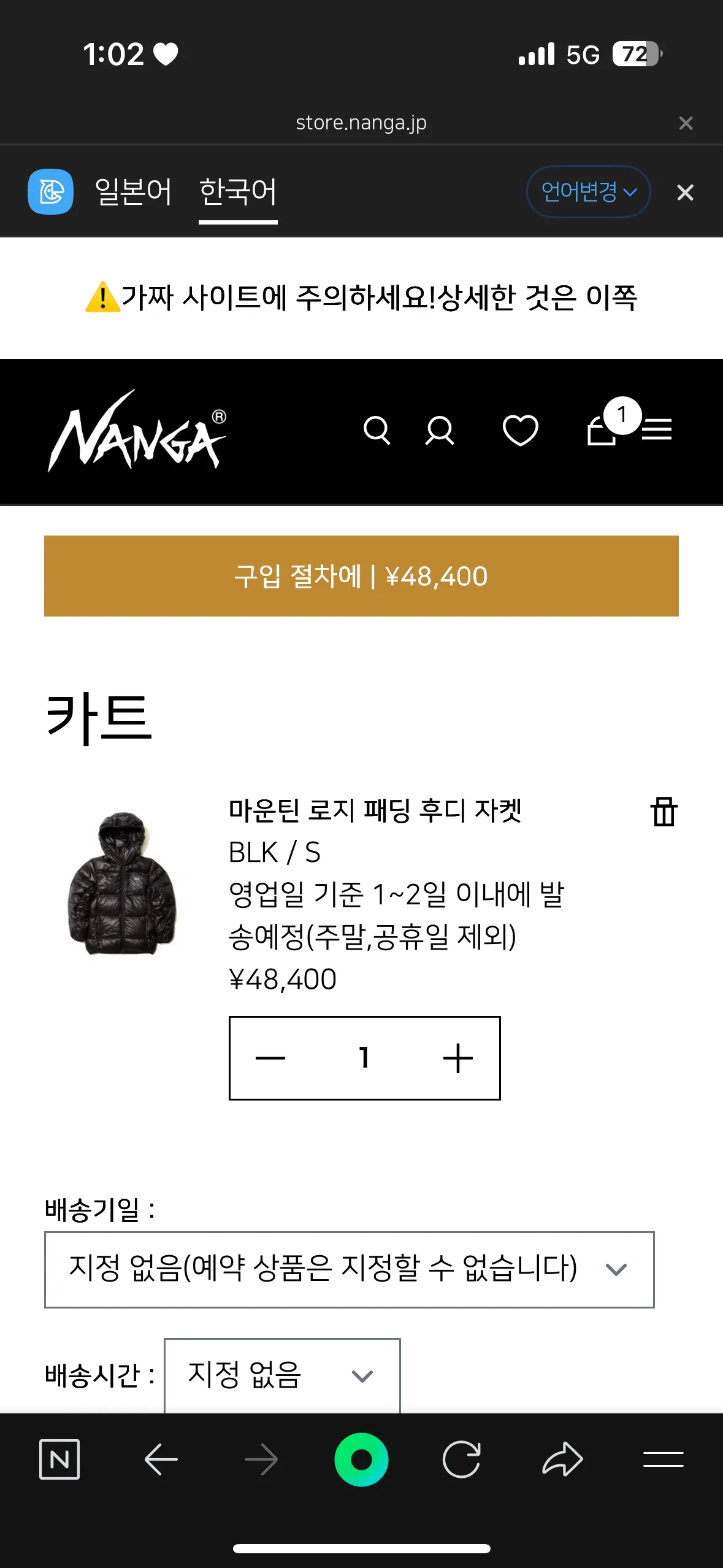This screenshot has height=1568, width=723.
Task: Select the 한국어 tab
Action: click(238, 191)
